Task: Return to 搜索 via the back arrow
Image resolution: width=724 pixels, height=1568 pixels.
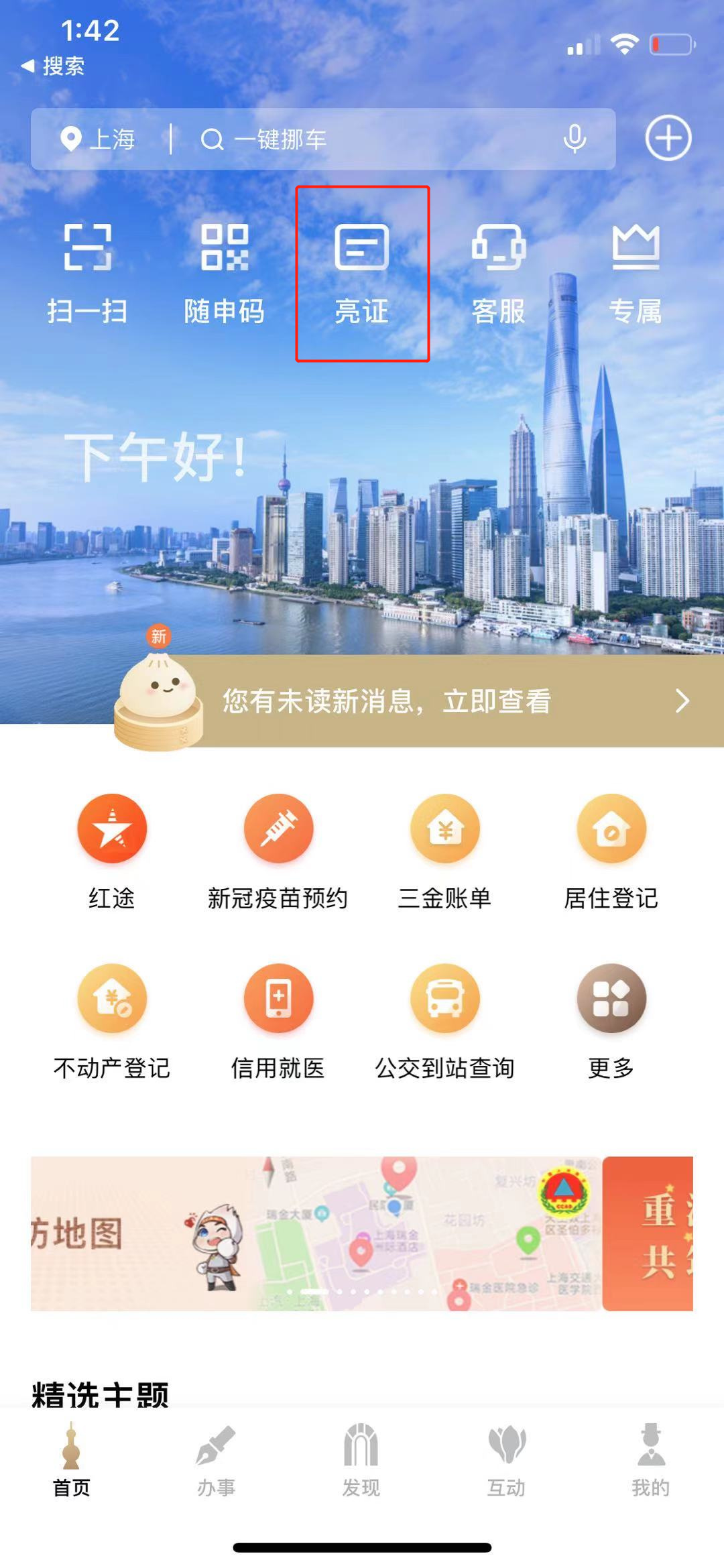Action: pyautogui.click(x=54, y=66)
